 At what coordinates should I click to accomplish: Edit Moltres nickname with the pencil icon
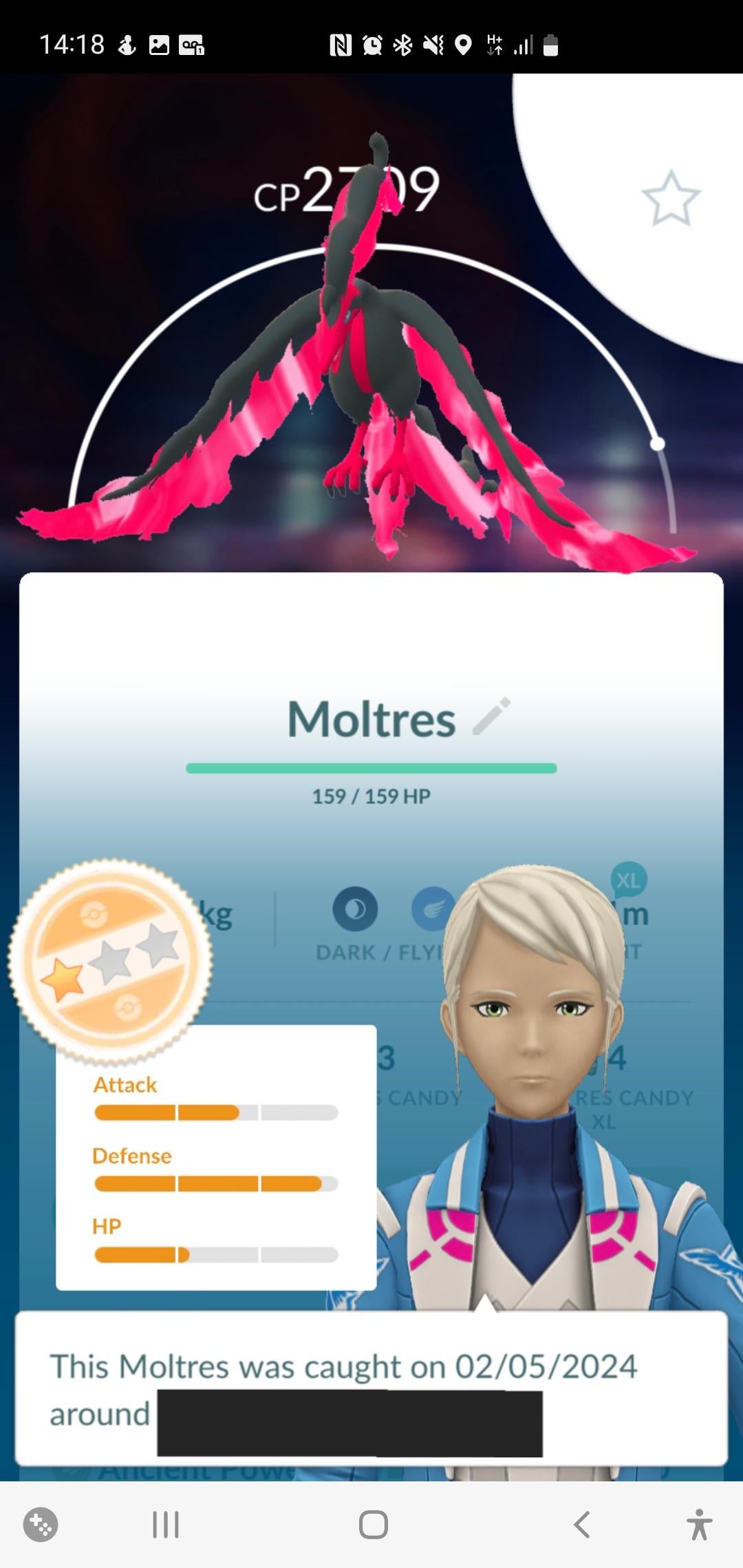(492, 717)
